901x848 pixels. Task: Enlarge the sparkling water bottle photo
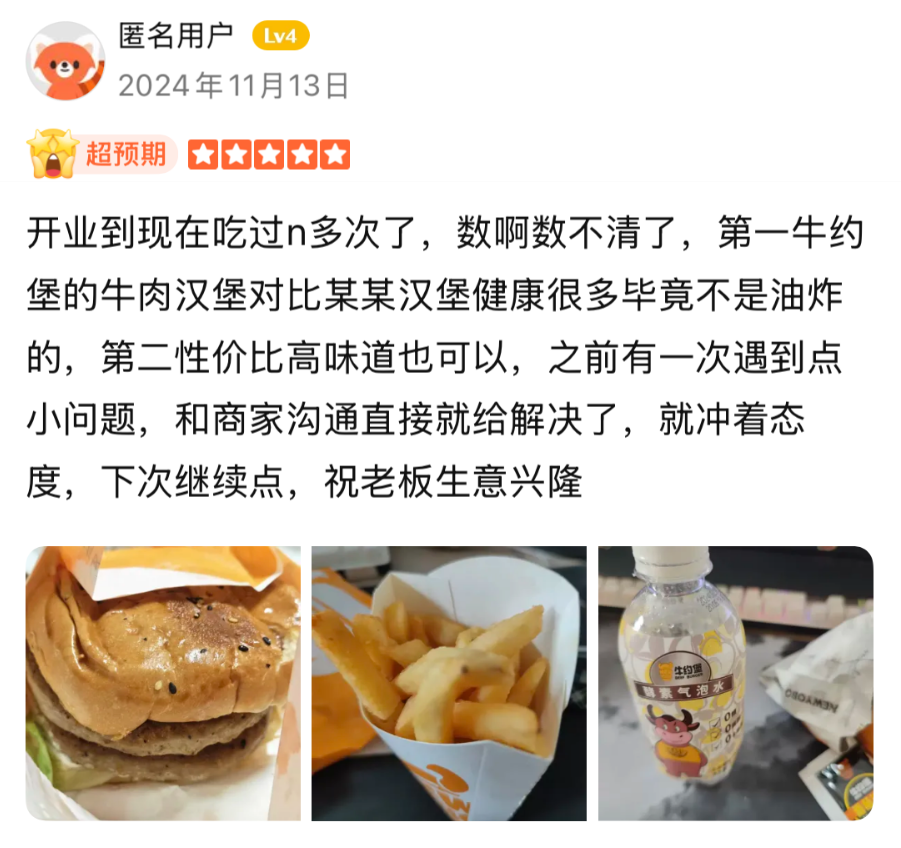(735, 683)
